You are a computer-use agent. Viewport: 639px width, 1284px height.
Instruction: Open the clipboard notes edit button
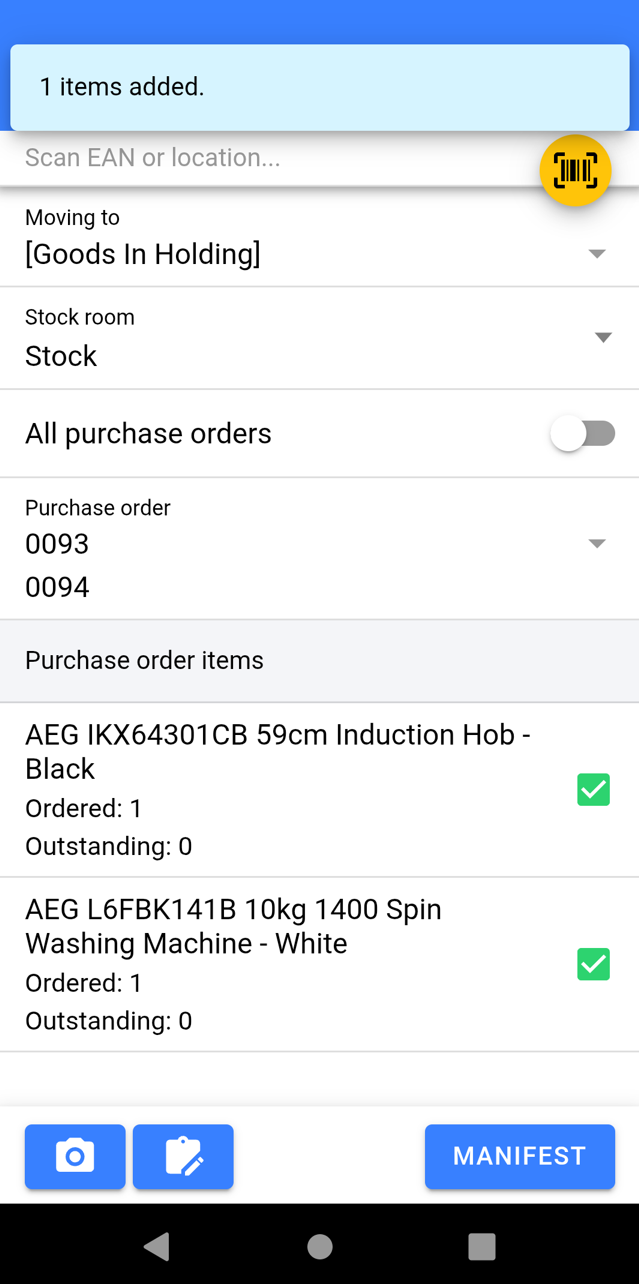click(183, 1157)
